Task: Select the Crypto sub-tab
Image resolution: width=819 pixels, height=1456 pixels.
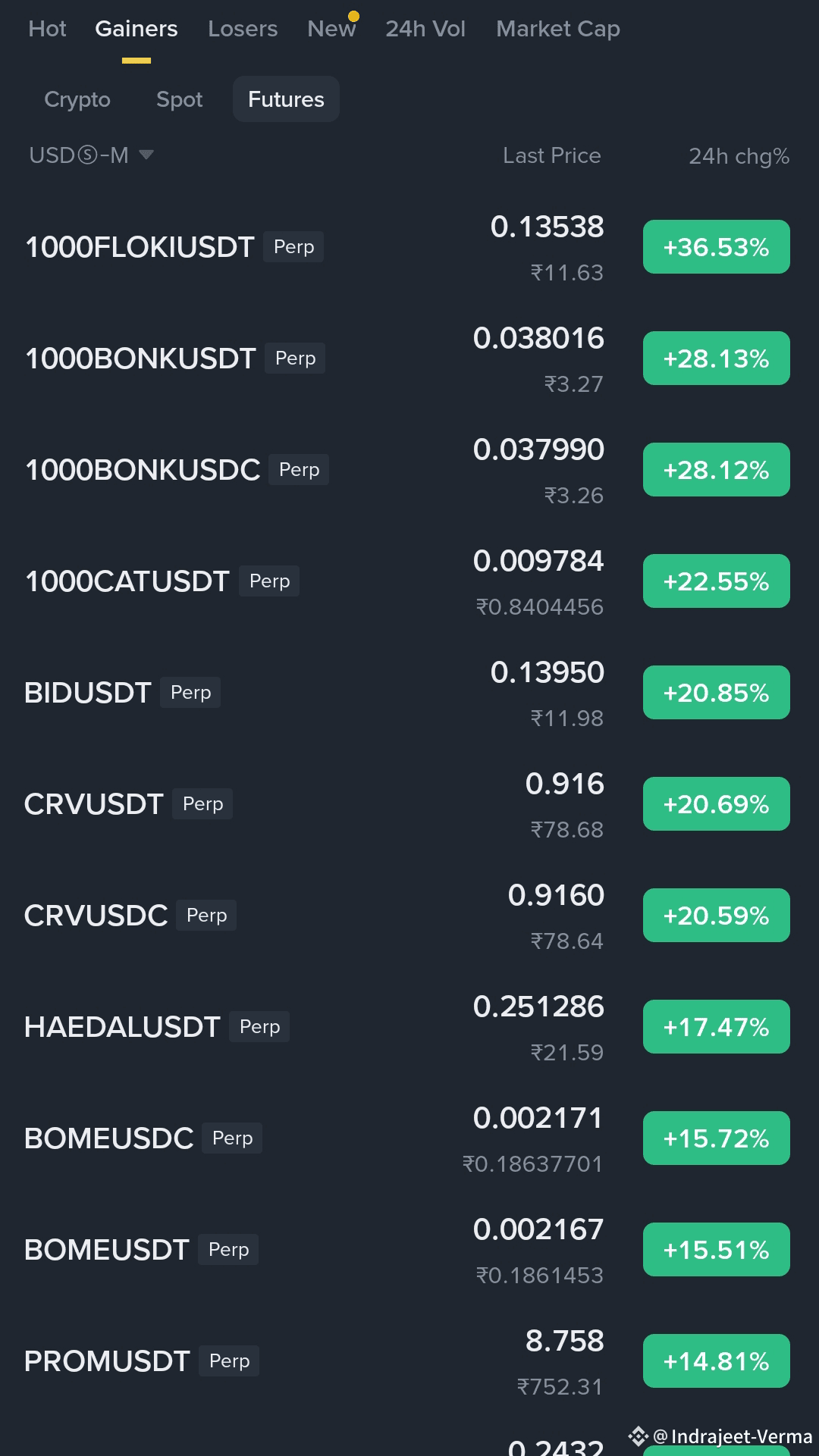Action: point(77,99)
